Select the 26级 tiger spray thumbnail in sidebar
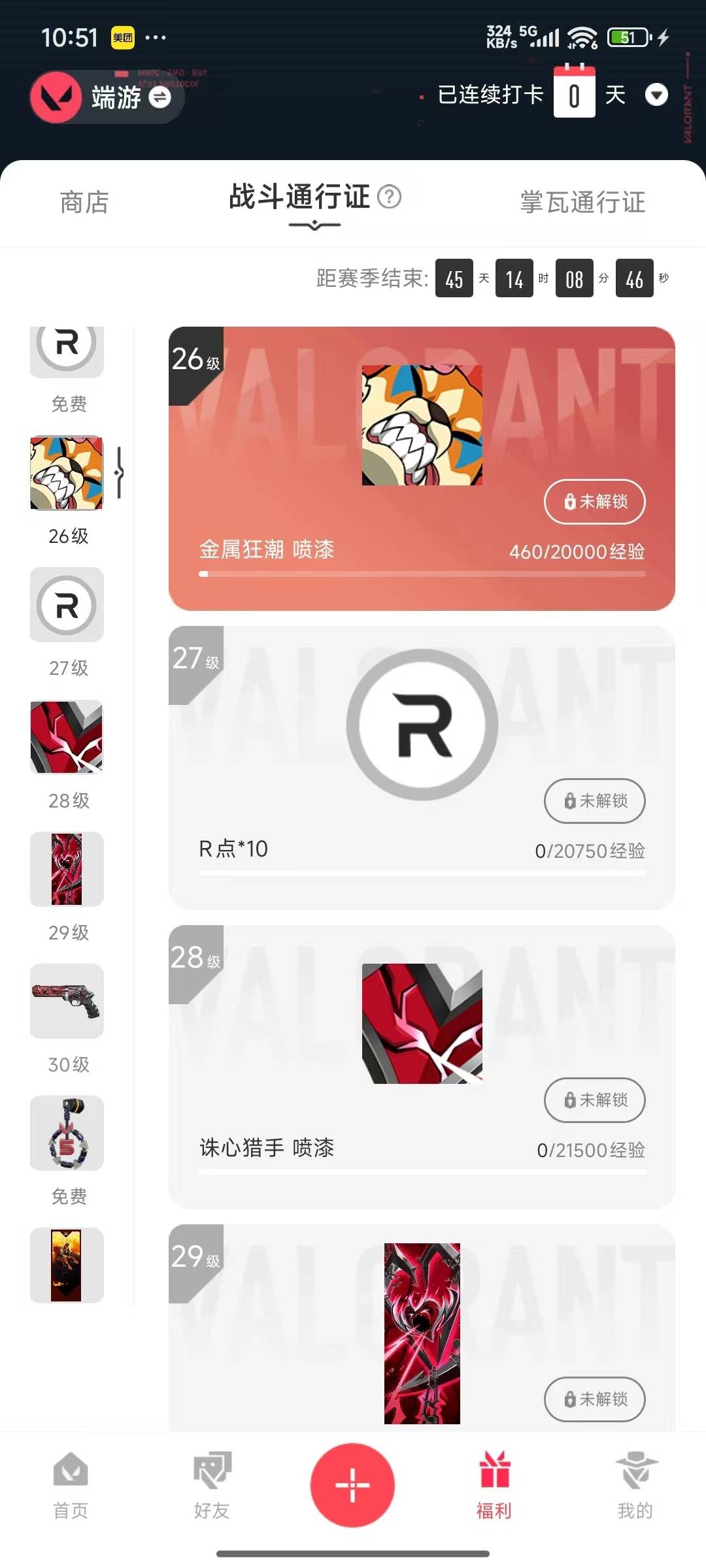This screenshot has height=1568, width=706. pos(66,472)
